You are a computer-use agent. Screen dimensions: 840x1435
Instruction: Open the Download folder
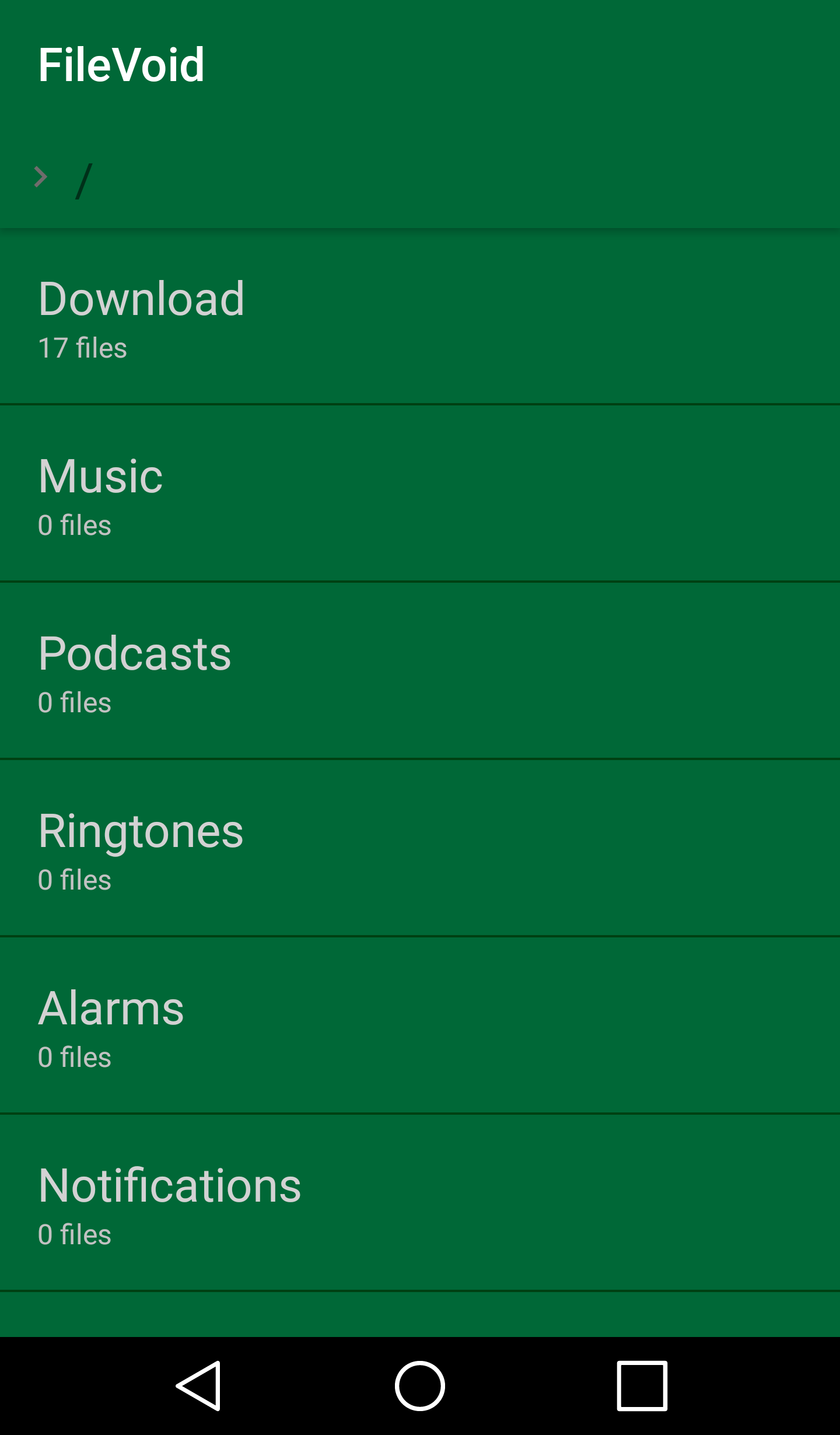pyautogui.click(x=420, y=318)
